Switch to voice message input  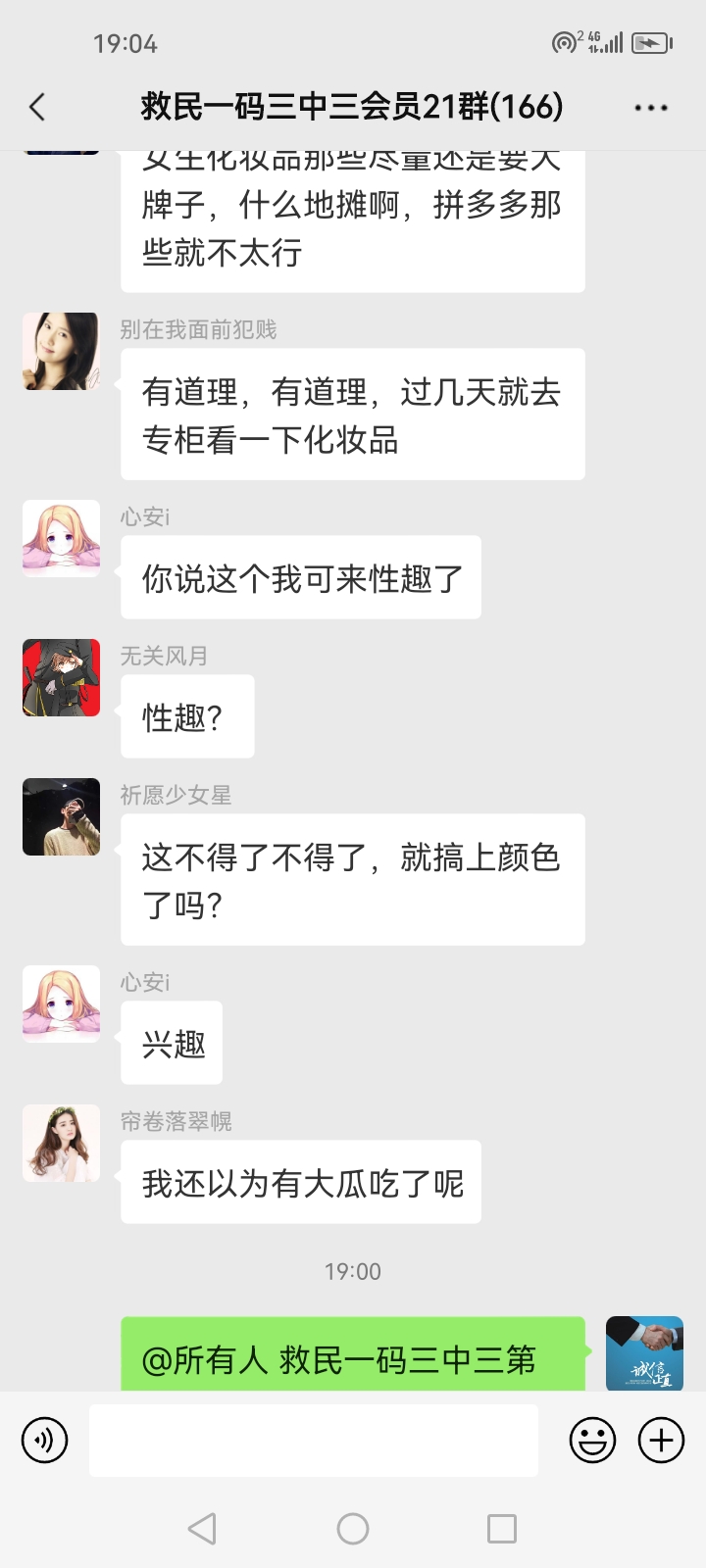click(45, 1441)
